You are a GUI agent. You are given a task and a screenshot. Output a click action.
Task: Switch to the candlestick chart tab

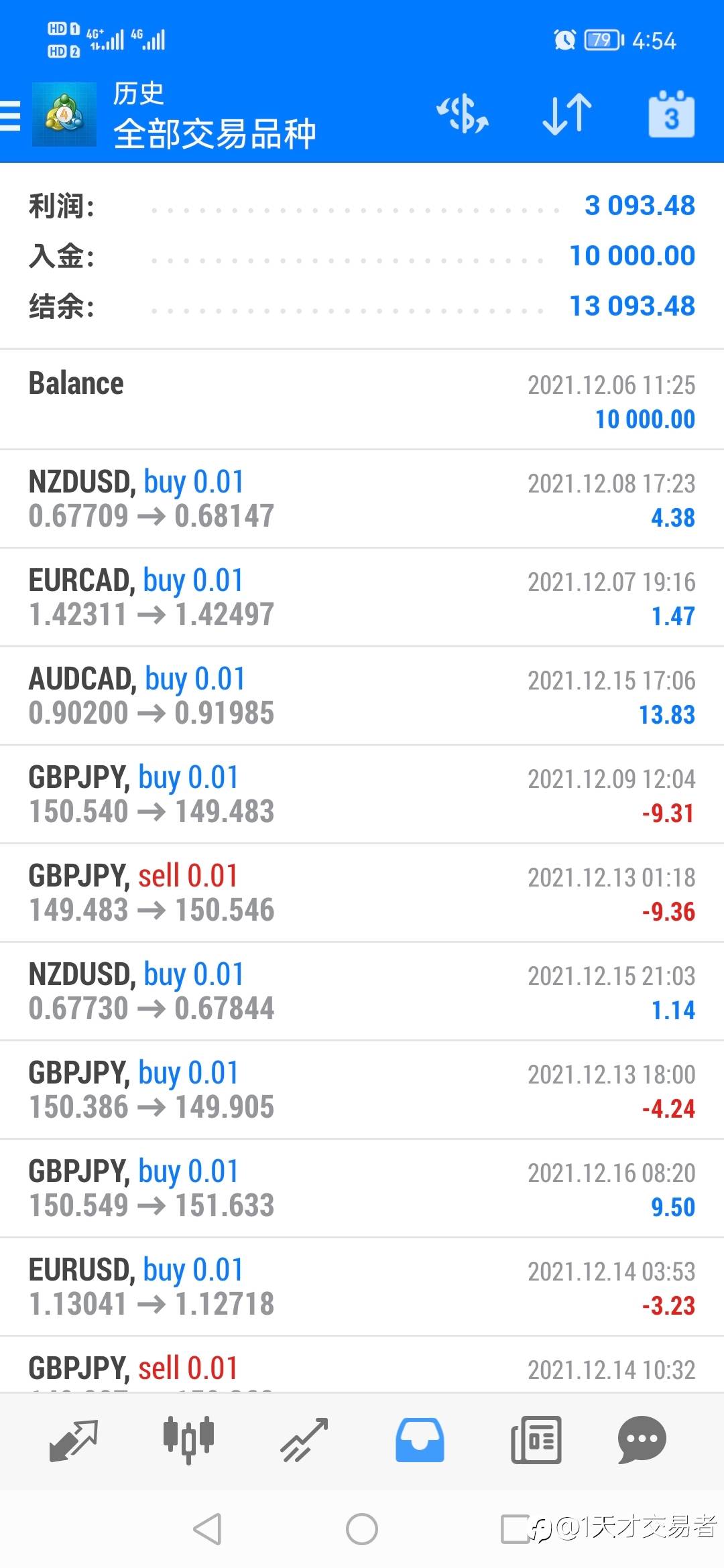[188, 1440]
